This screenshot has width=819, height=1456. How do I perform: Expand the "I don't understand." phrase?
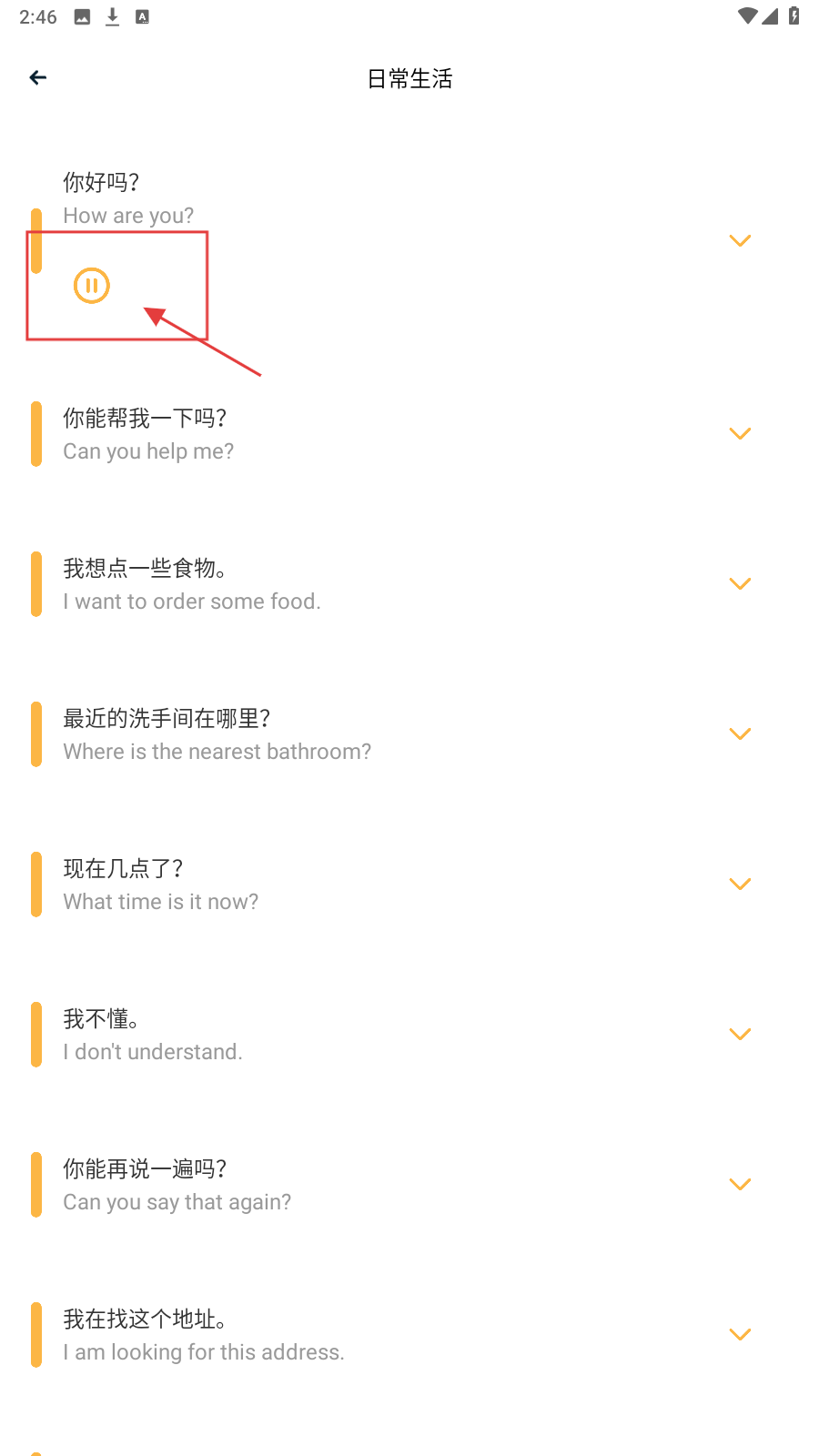click(x=740, y=1035)
